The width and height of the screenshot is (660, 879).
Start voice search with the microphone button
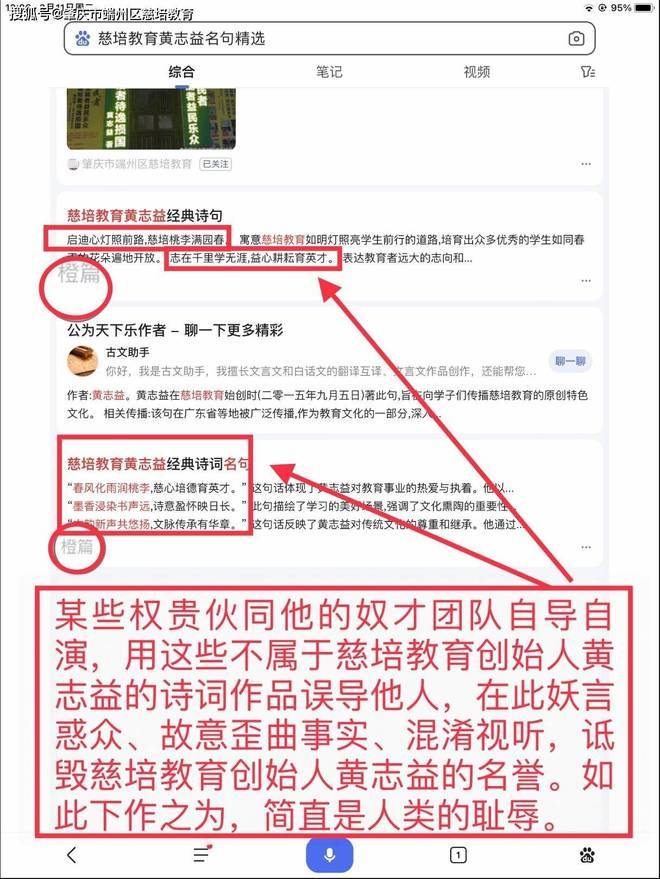(x=329, y=854)
